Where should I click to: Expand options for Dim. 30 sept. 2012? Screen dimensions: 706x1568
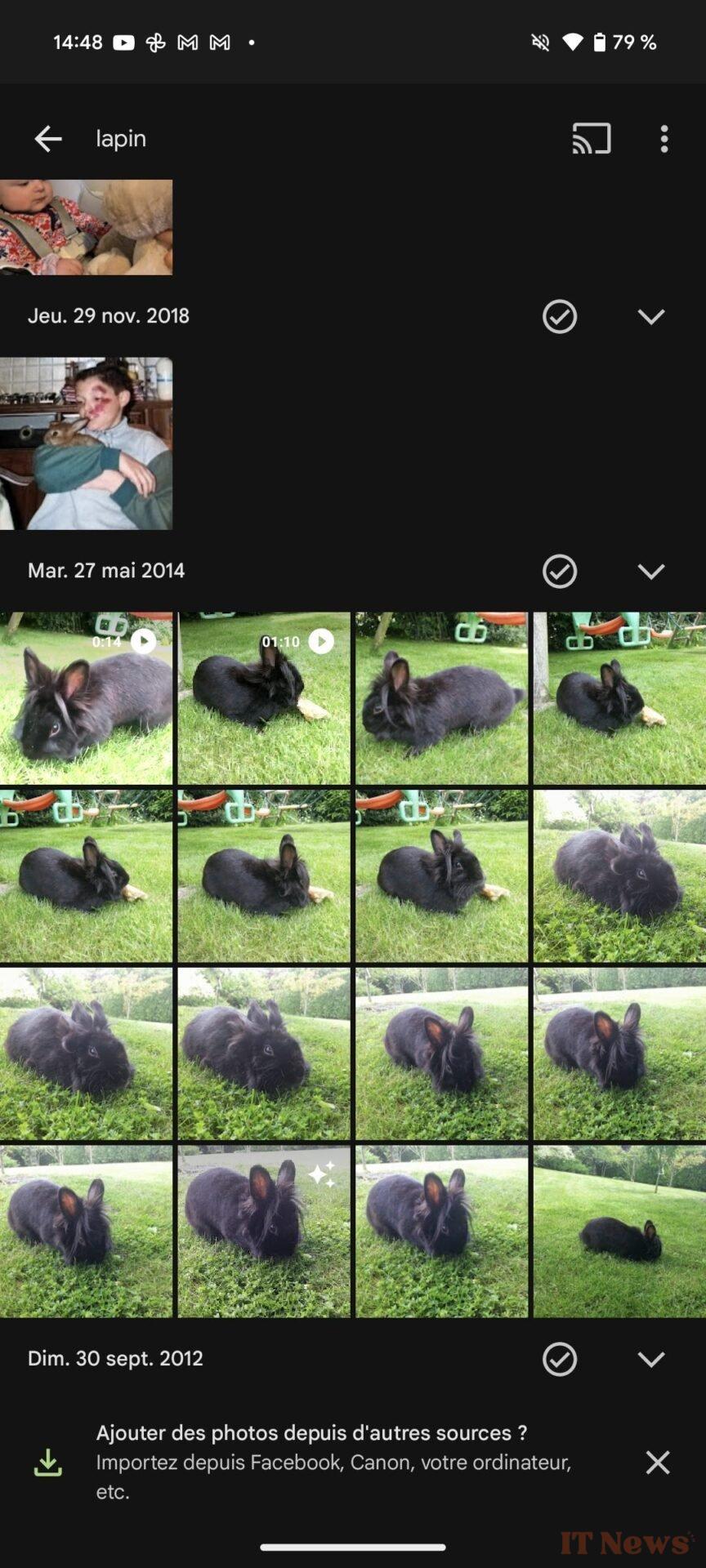[651, 1359]
